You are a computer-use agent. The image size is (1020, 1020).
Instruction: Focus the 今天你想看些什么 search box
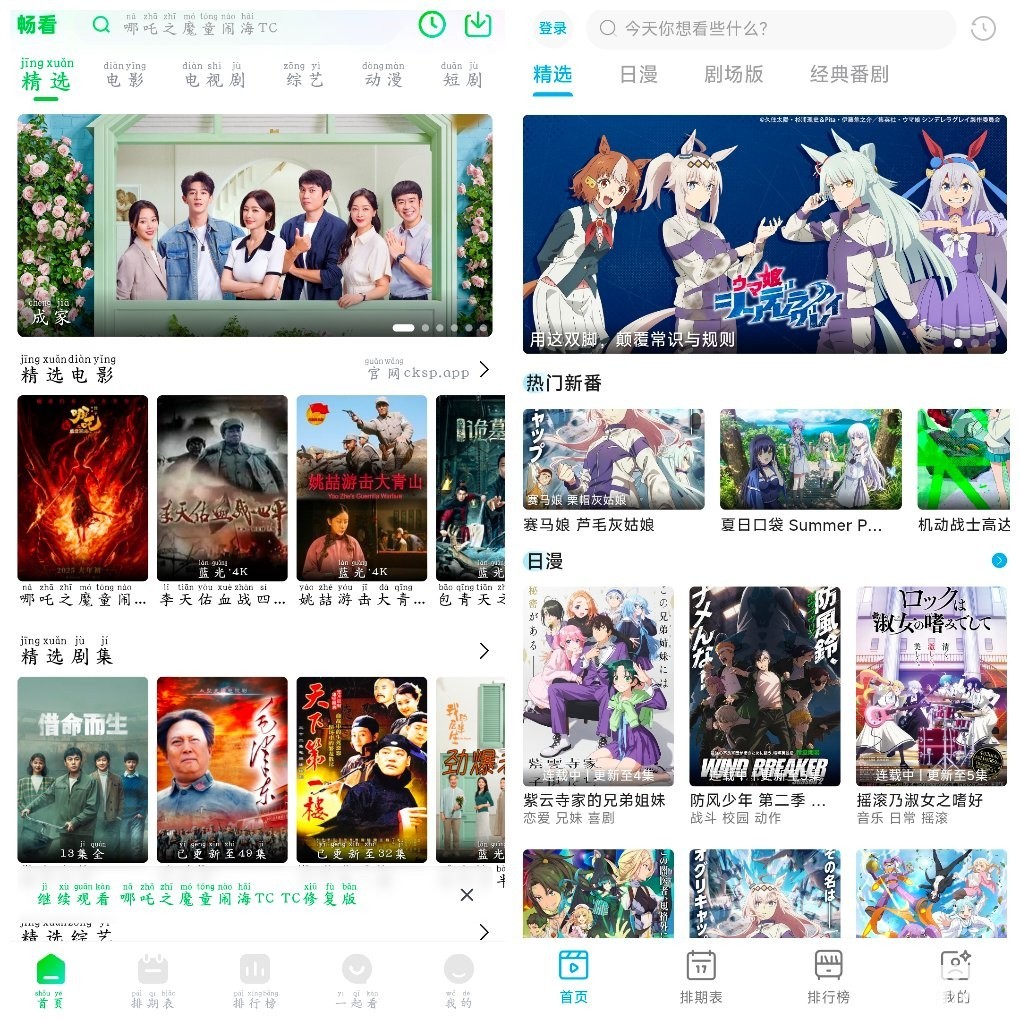[770, 29]
